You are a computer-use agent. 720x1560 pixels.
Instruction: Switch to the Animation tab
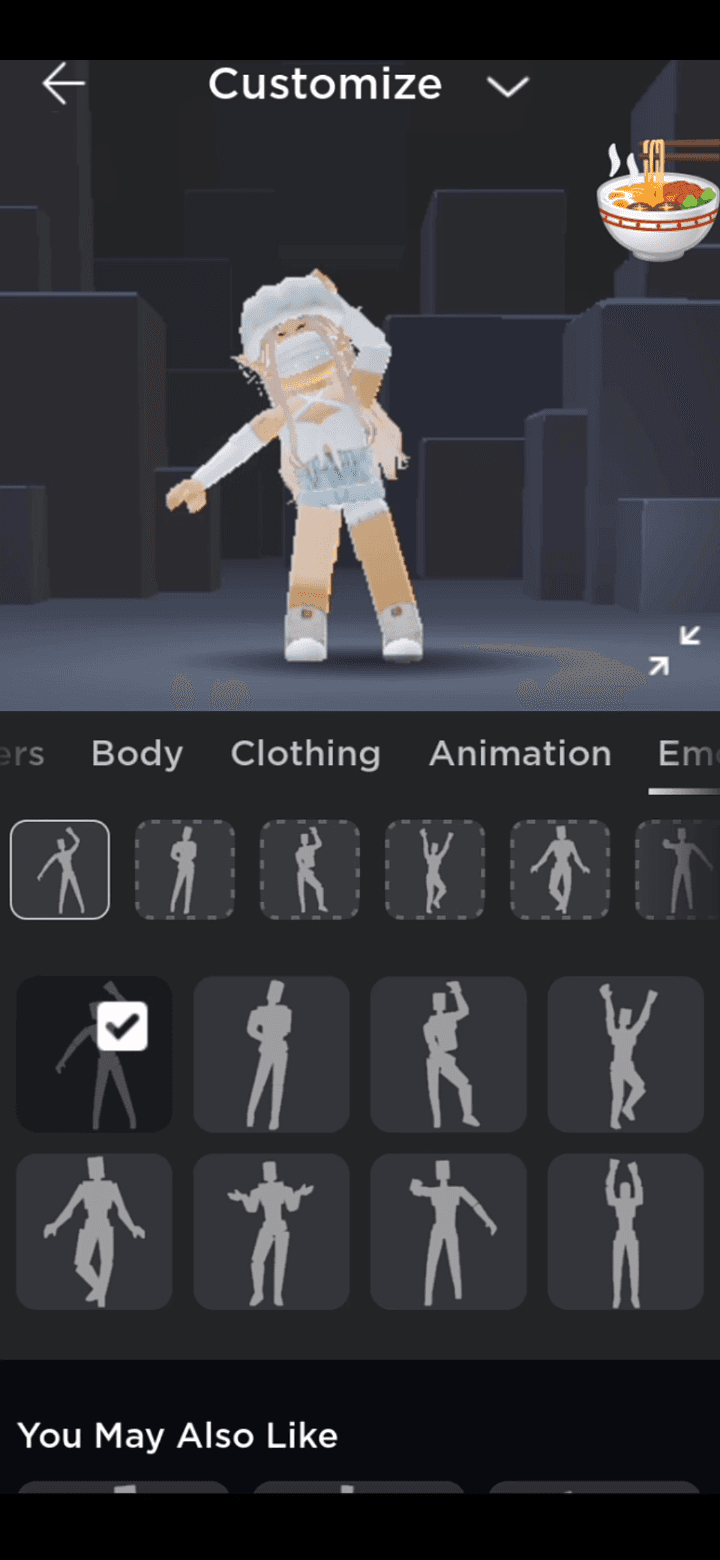[520, 754]
